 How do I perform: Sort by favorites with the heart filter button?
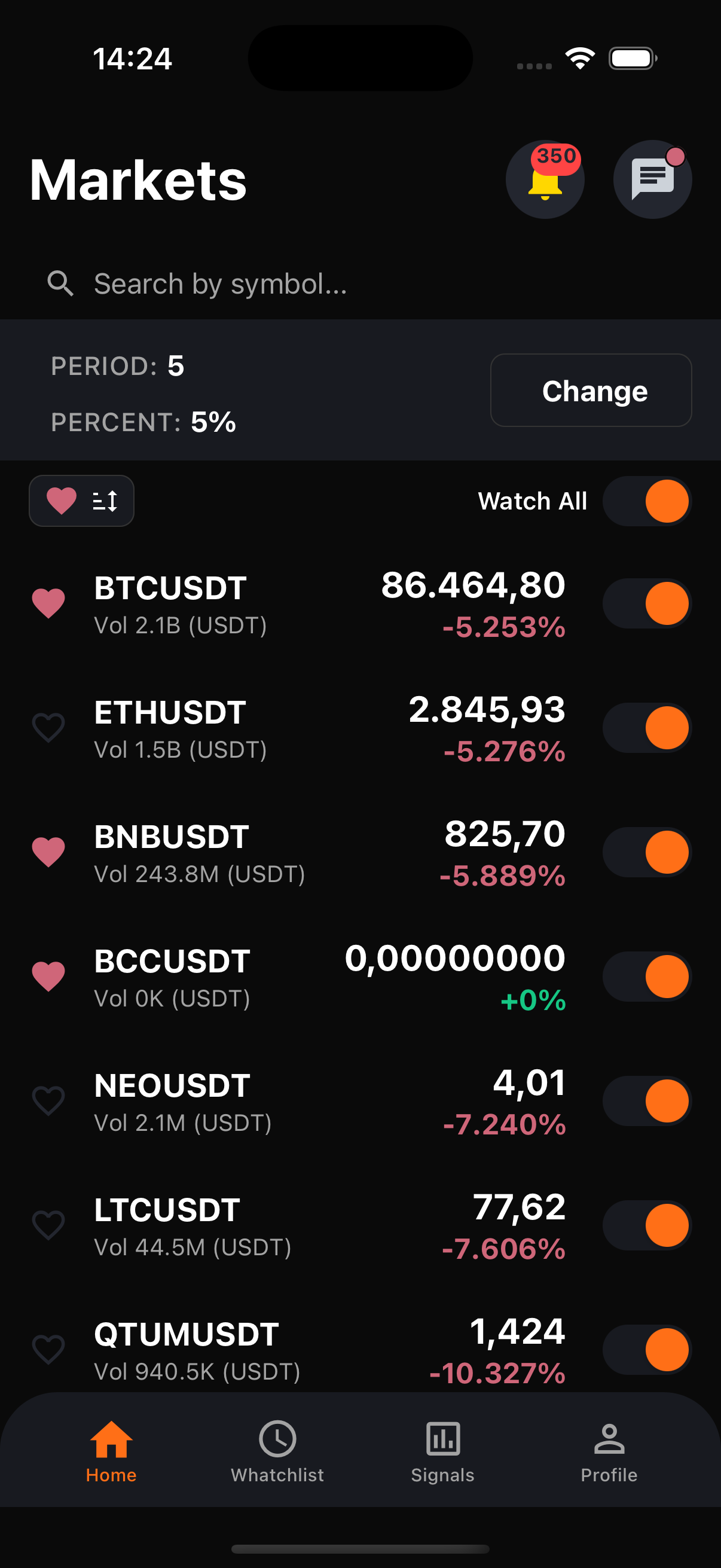pyautogui.click(x=81, y=501)
